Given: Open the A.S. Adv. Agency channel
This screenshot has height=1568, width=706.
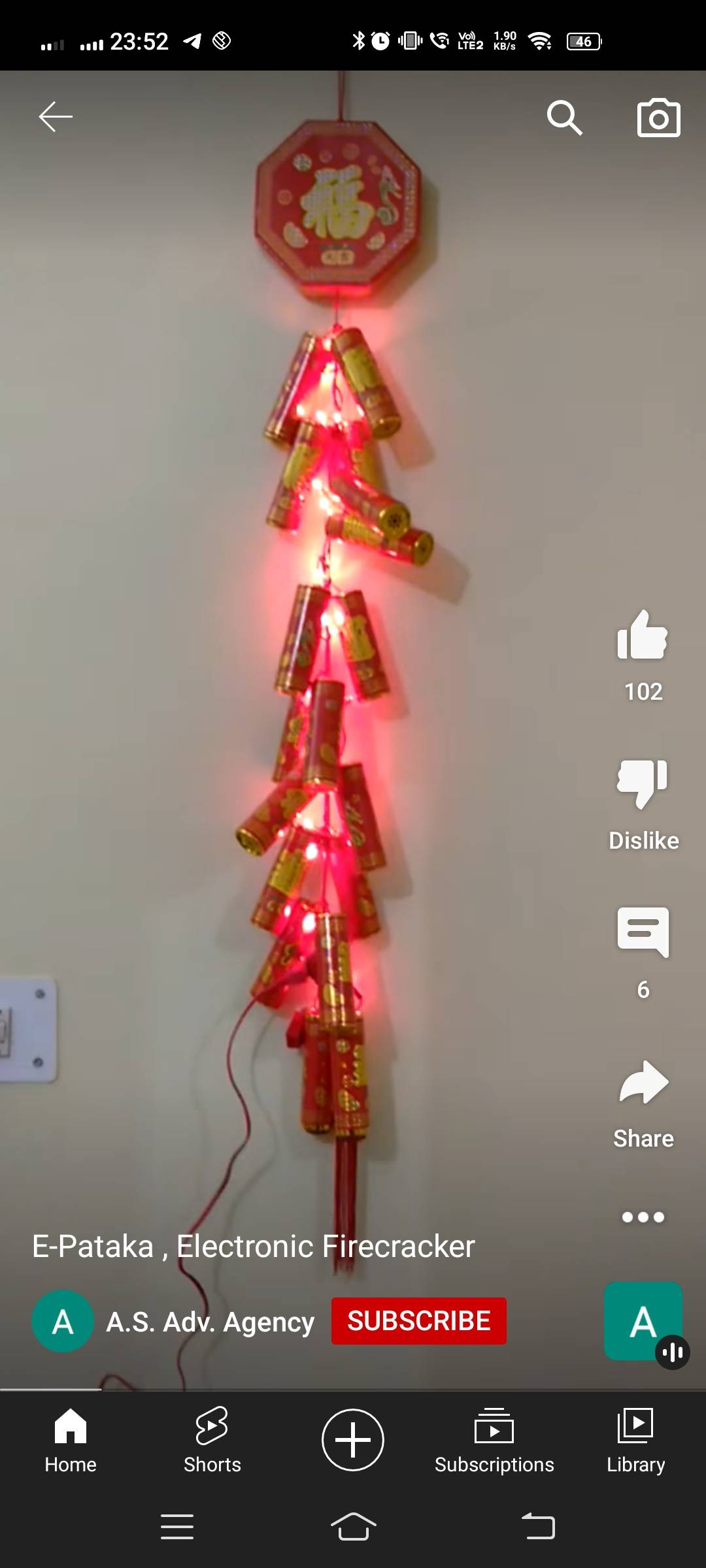Looking at the screenshot, I should point(210,1322).
